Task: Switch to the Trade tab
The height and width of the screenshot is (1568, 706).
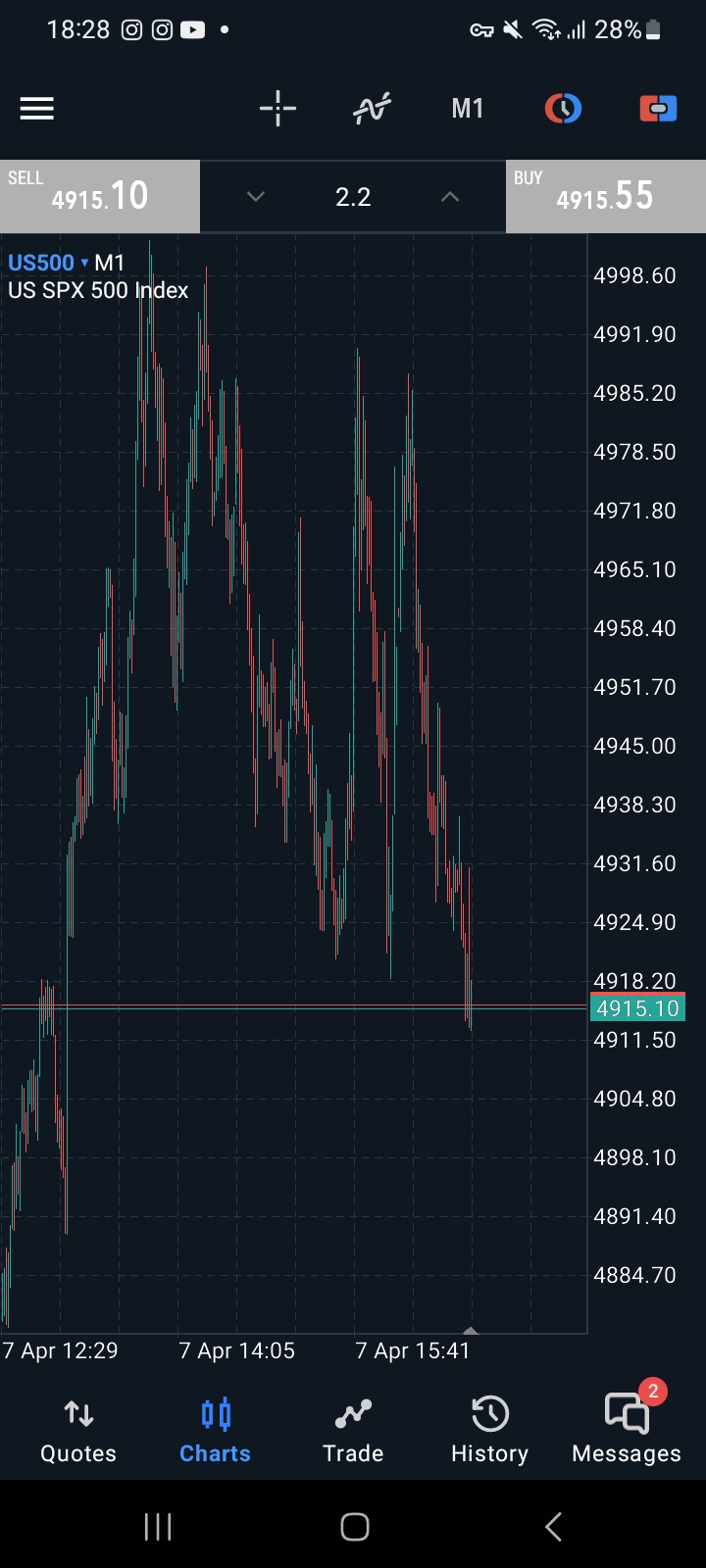Action: coord(353,1432)
